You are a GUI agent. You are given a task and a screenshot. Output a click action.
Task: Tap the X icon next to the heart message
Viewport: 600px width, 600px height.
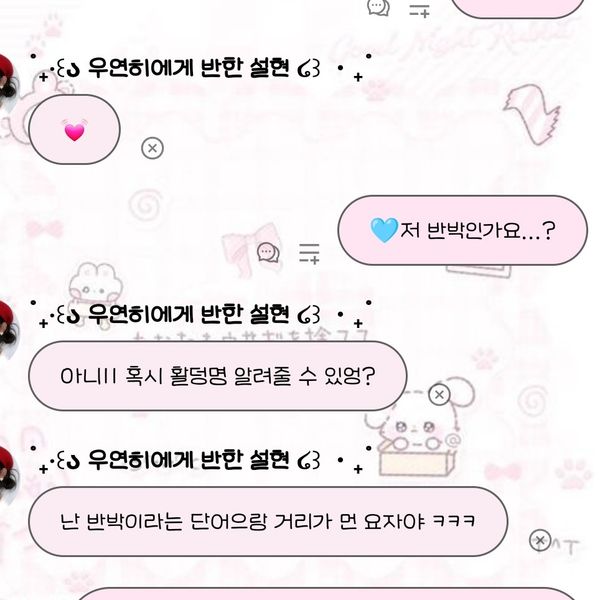pyautogui.click(x=151, y=148)
